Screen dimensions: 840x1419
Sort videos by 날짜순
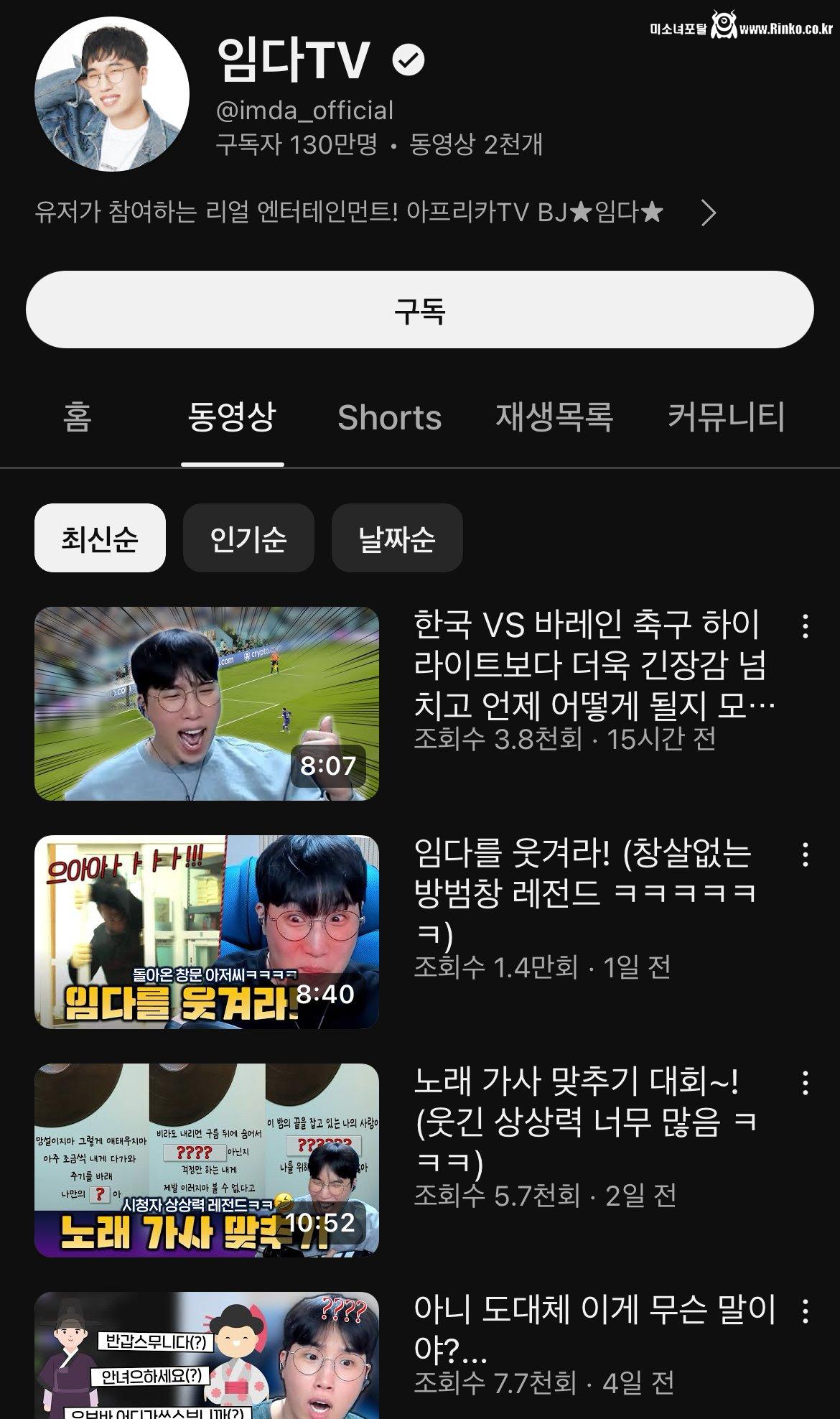[397, 538]
